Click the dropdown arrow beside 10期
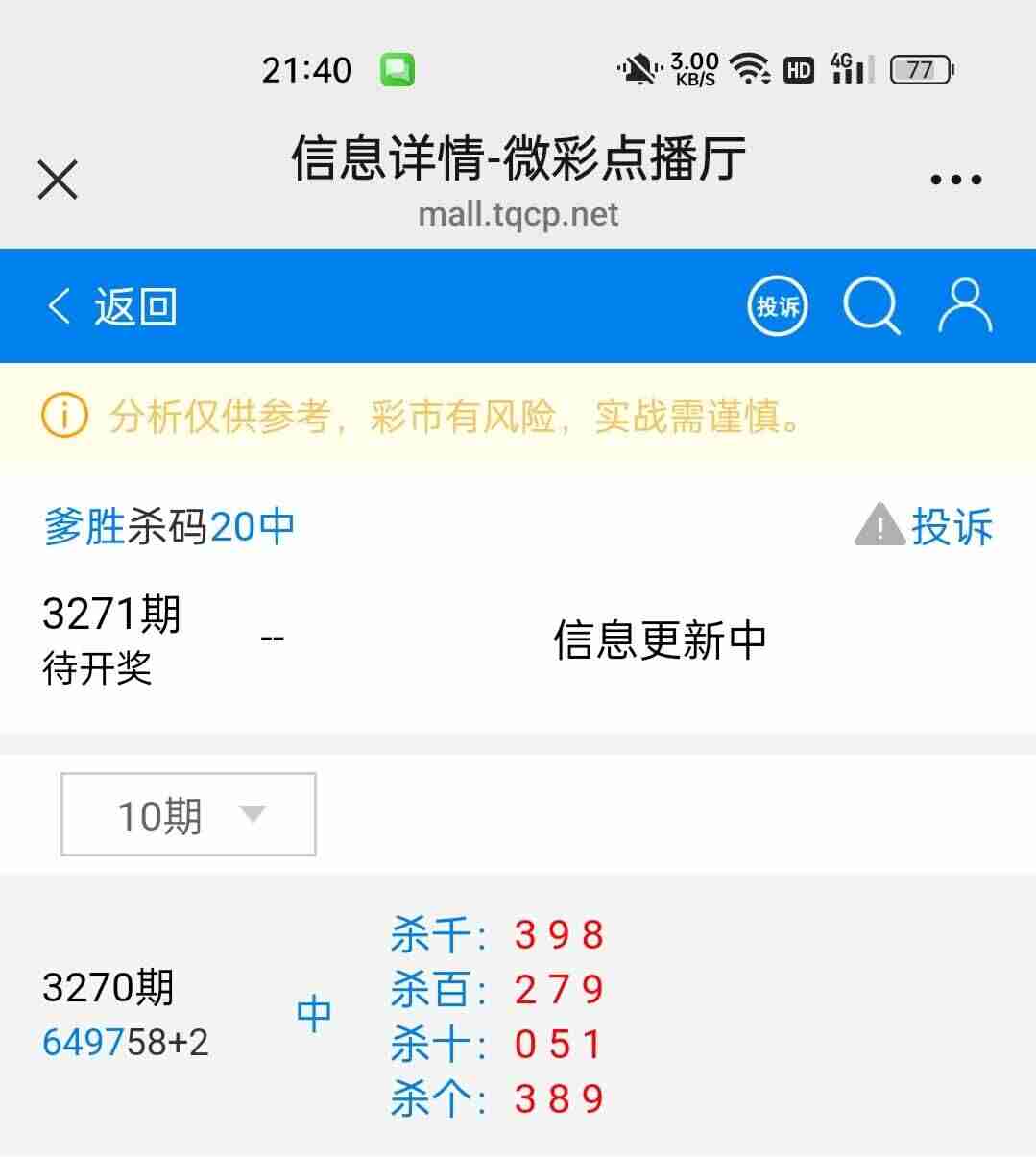Viewport: 1036px width, 1157px height. point(253,815)
